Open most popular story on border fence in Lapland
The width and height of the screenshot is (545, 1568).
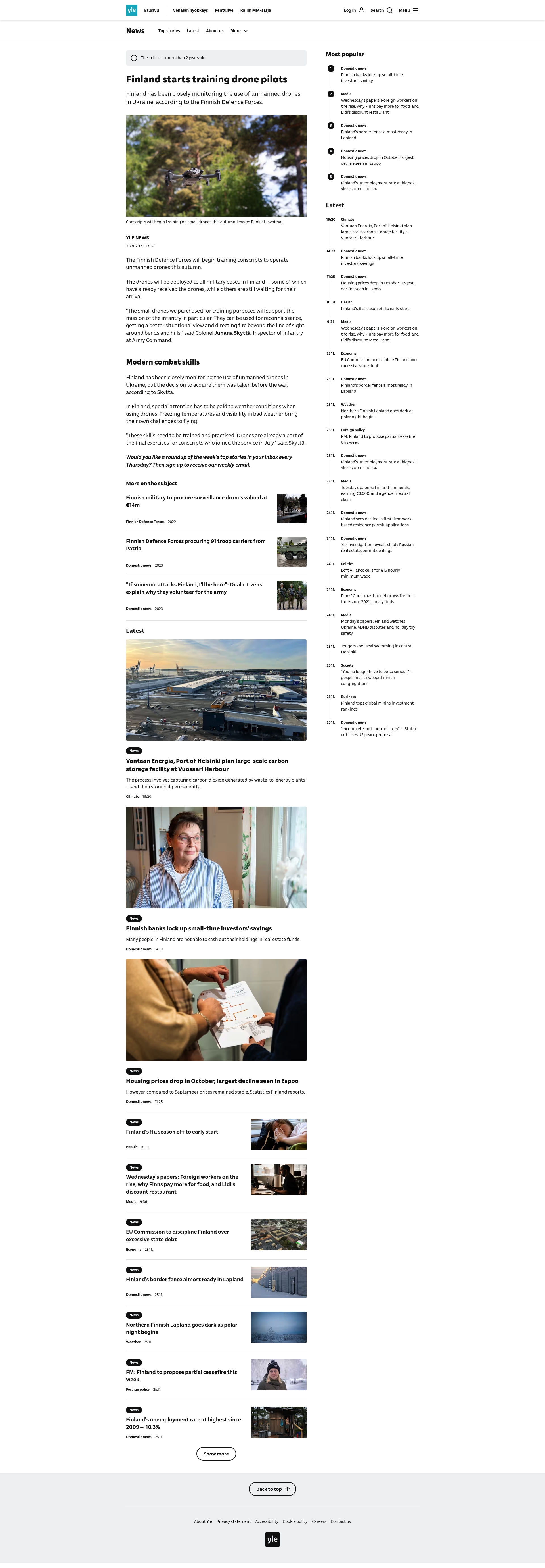tap(376, 134)
